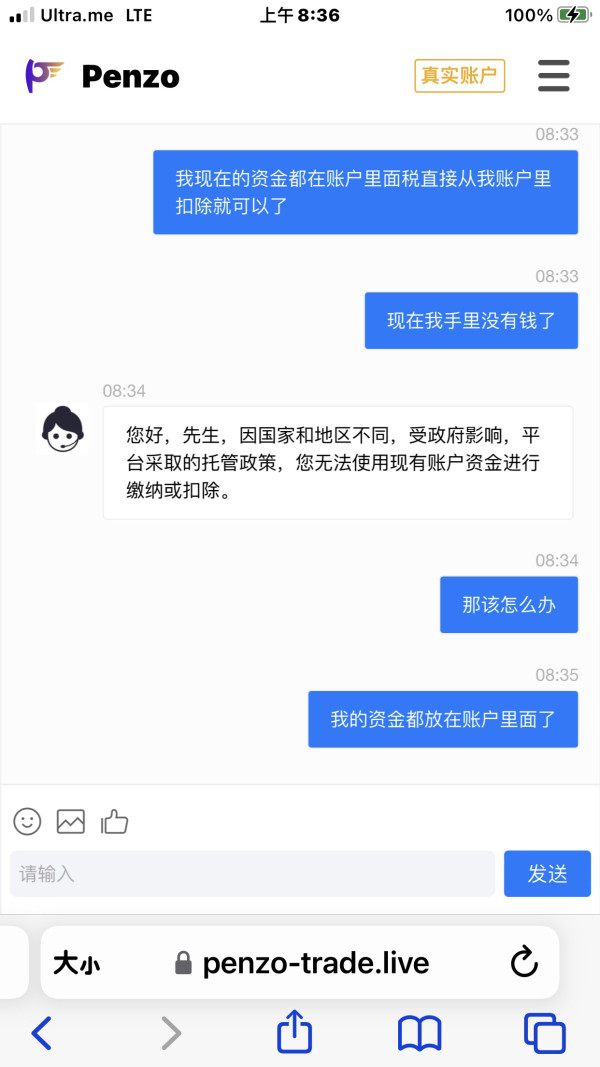Image resolution: width=600 pixels, height=1067 pixels.
Task: Send message with 发送 button
Action: click(x=548, y=874)
